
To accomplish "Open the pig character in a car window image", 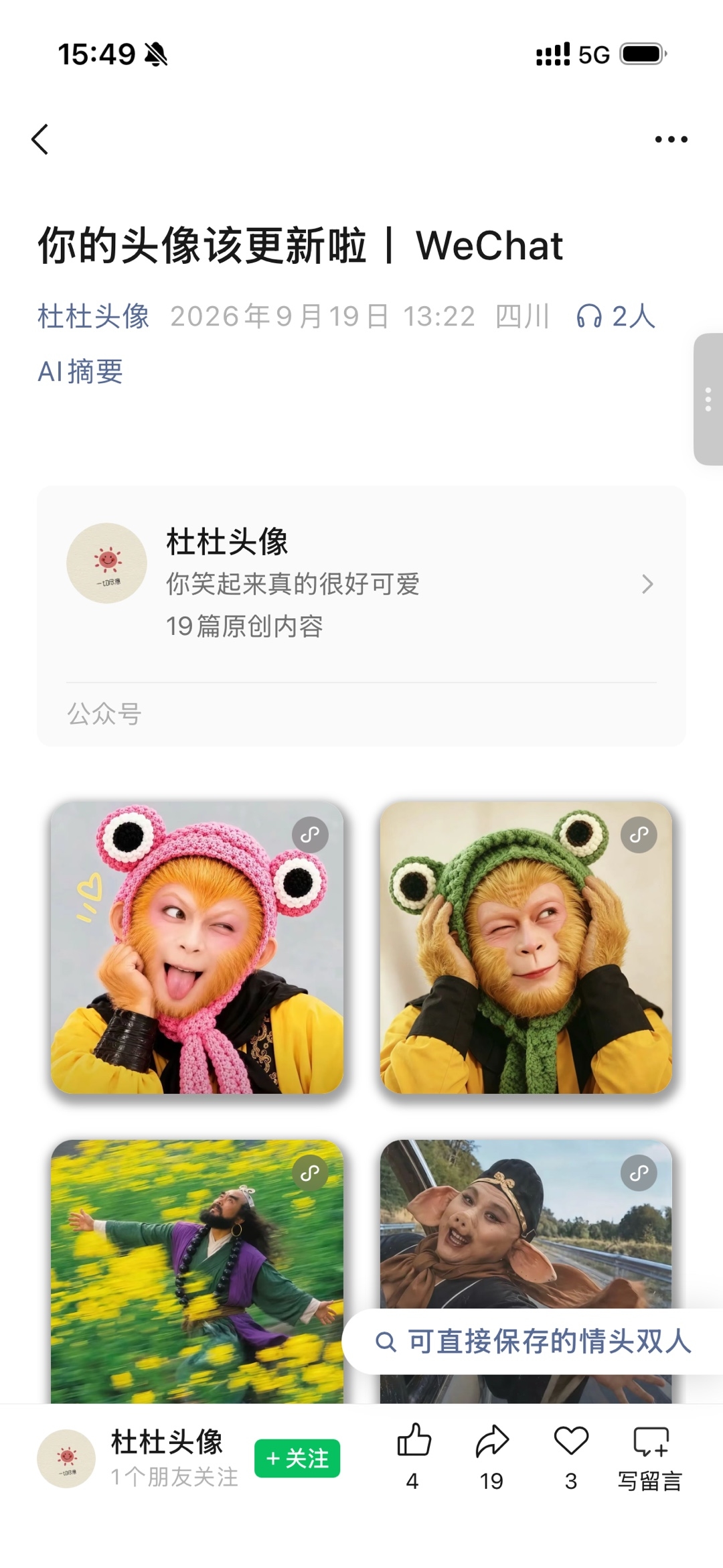I will (x=526, y=1224).
